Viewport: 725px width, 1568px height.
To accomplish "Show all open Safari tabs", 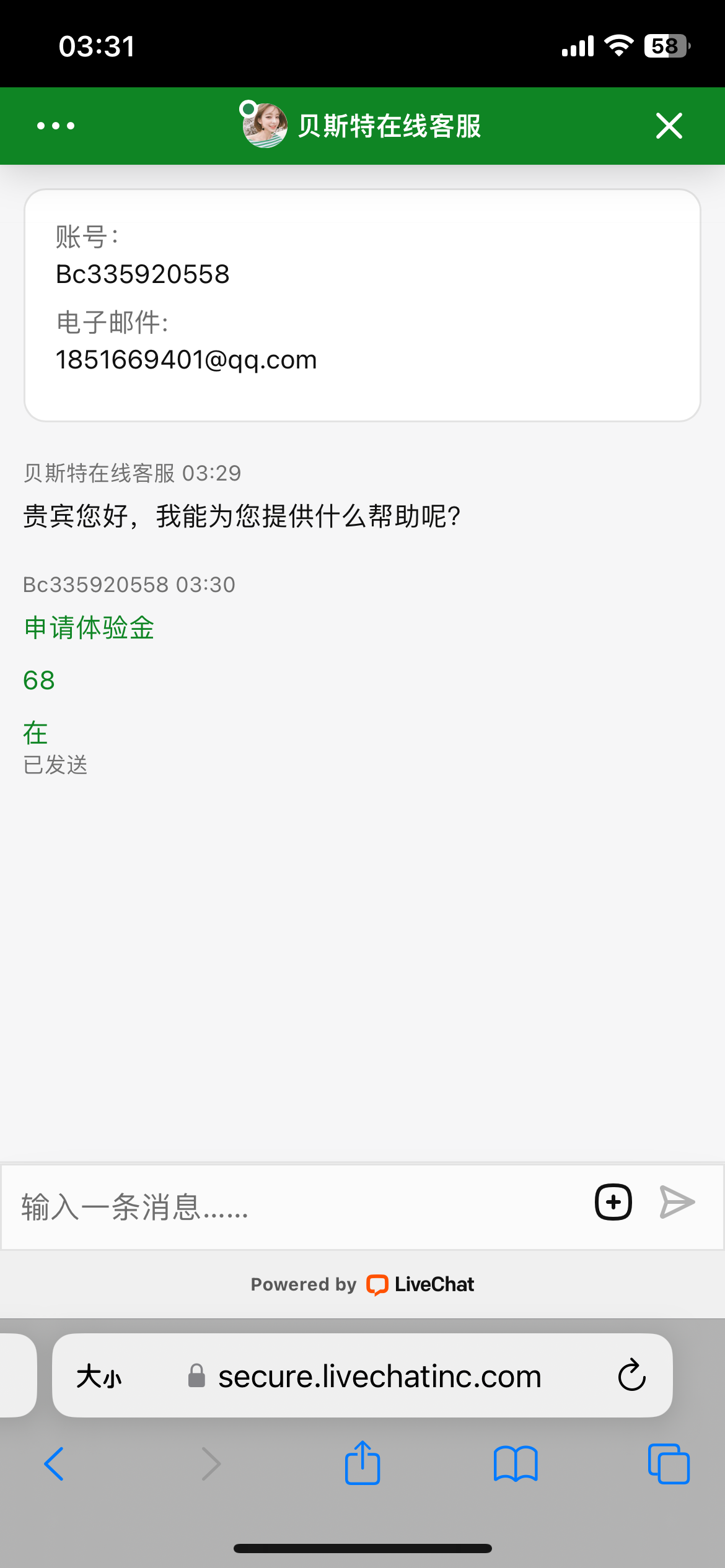I will (669, 1464).
